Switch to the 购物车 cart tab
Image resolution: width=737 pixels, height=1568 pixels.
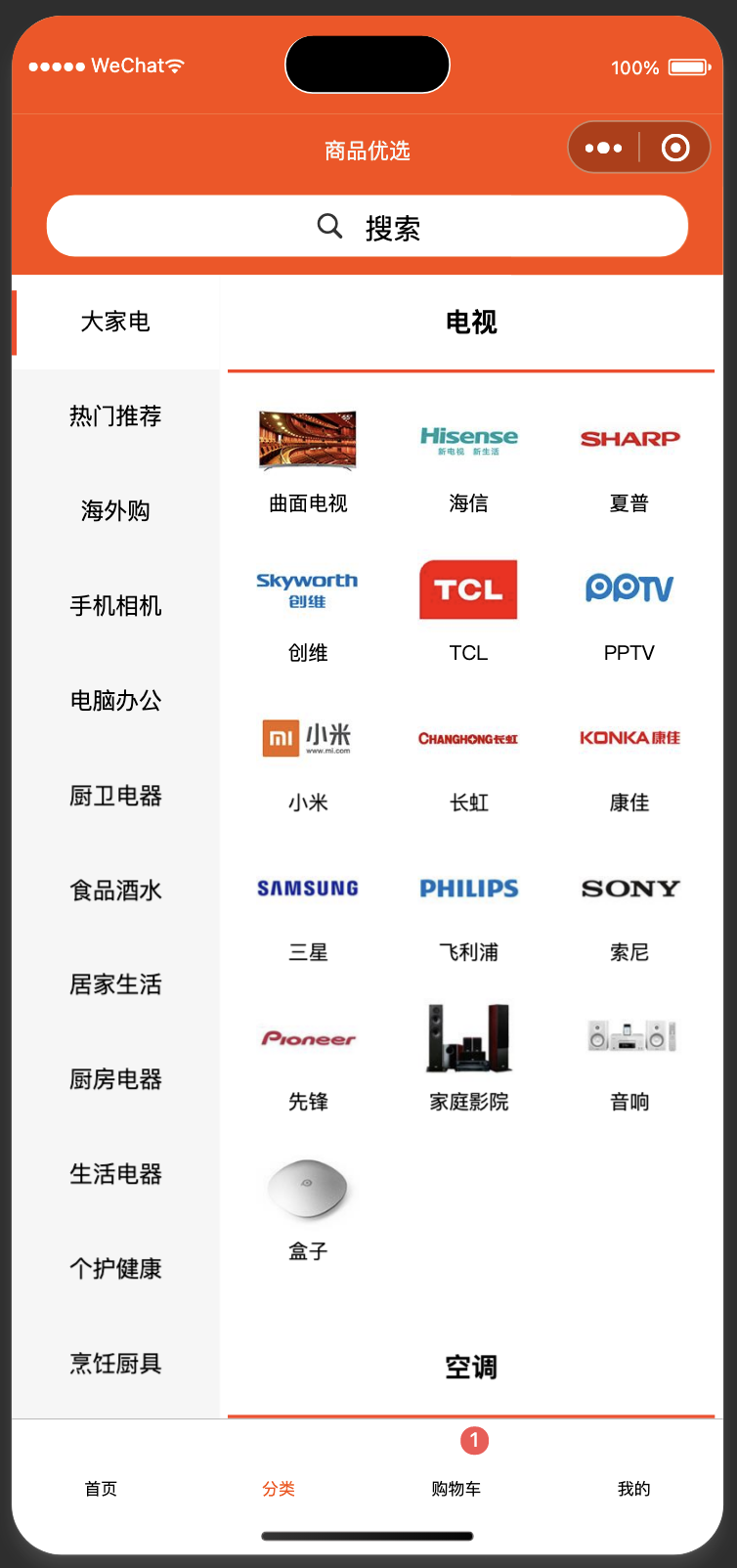click(x=455, y=1489)
